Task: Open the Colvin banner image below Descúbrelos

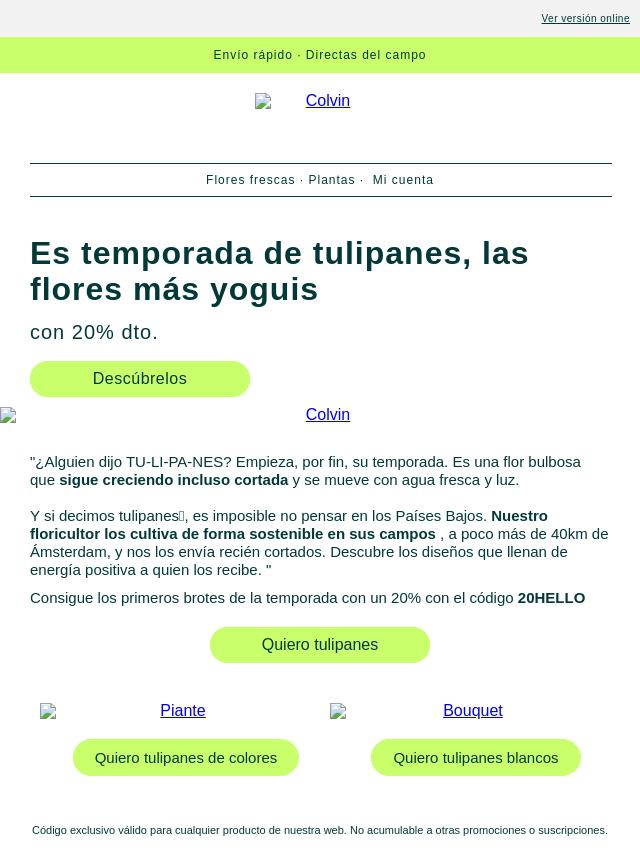Action: coord(319,415)
